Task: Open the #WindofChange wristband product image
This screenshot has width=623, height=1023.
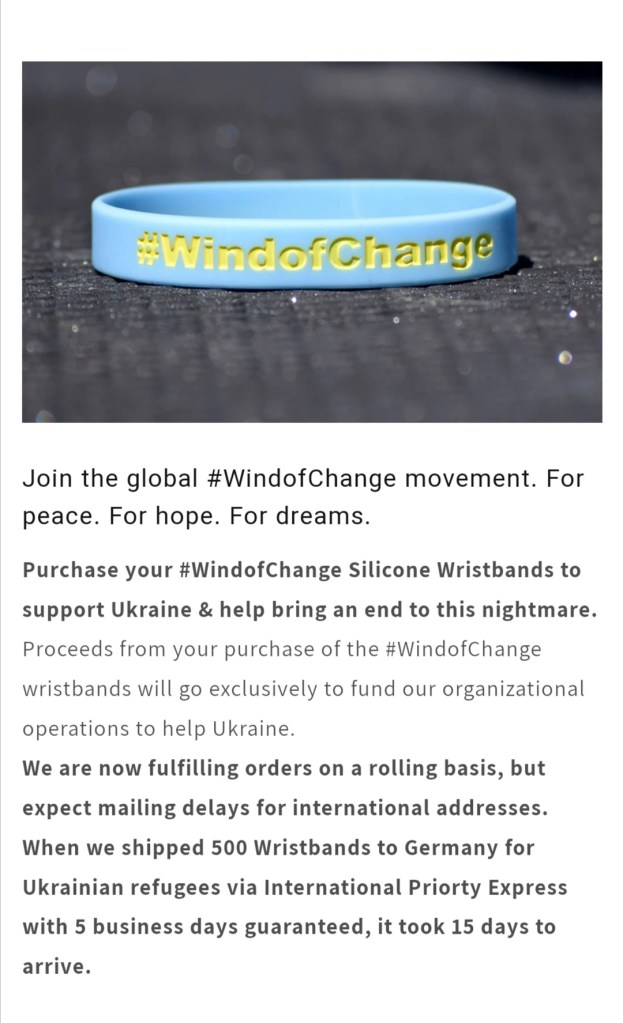Action: click(312, 241)
